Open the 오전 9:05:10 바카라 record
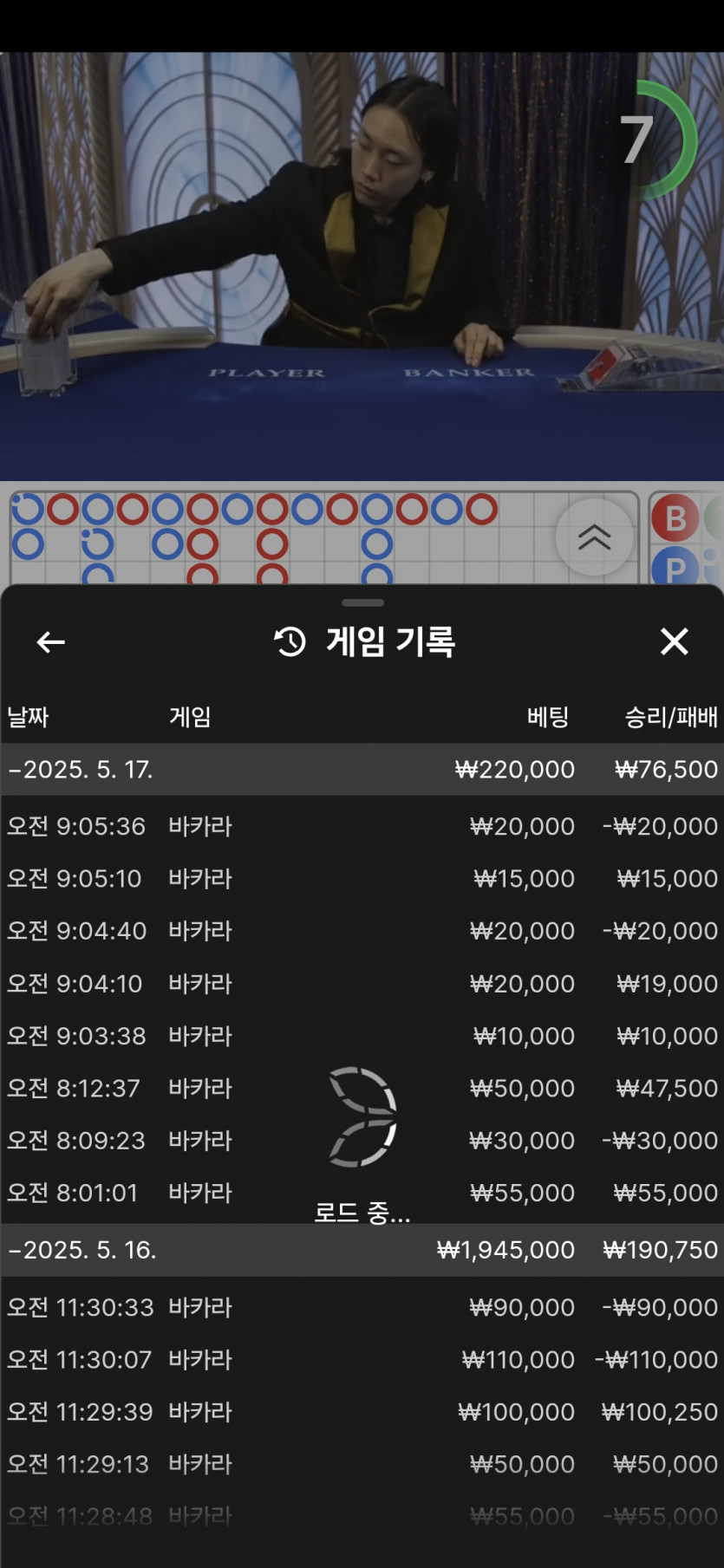Viewport: 724px width, 1568px height. (362, 879)
